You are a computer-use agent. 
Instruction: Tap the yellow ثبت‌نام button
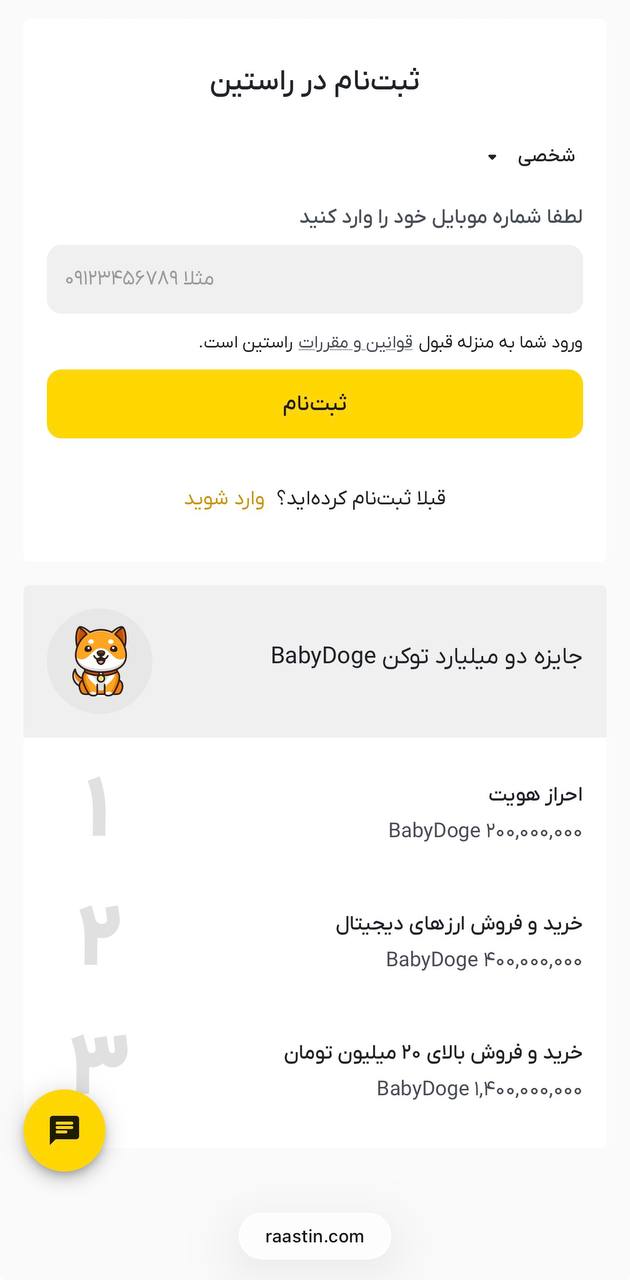314,404
